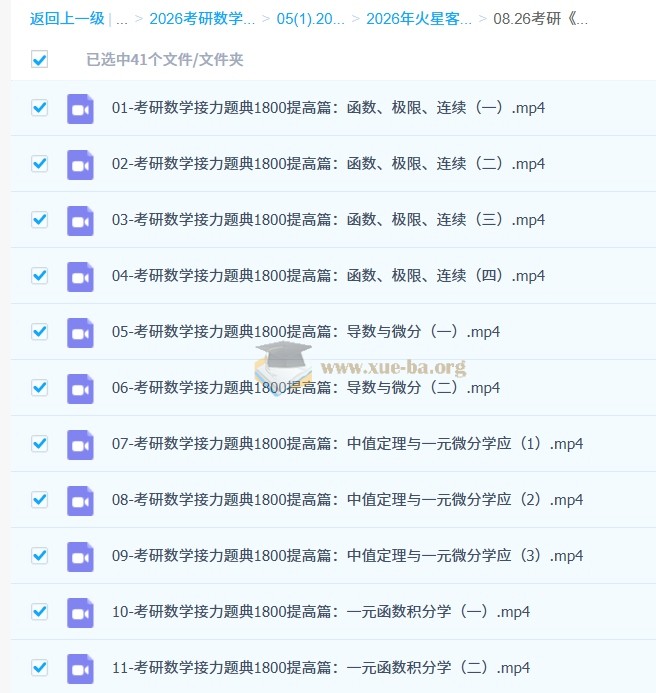Open the 2026考研数学 breadcrumb folder
656x693 pixels.
(201, 18)
